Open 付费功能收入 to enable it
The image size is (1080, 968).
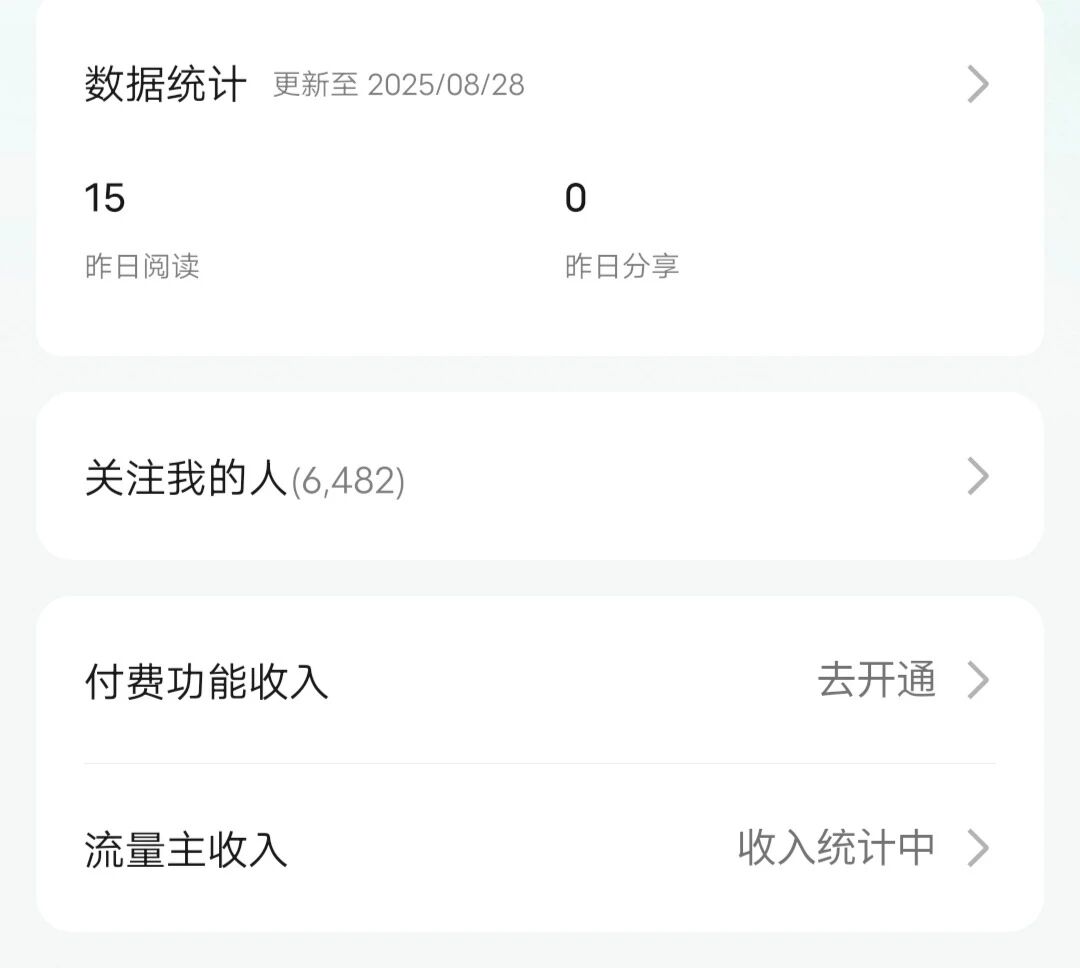540,682
